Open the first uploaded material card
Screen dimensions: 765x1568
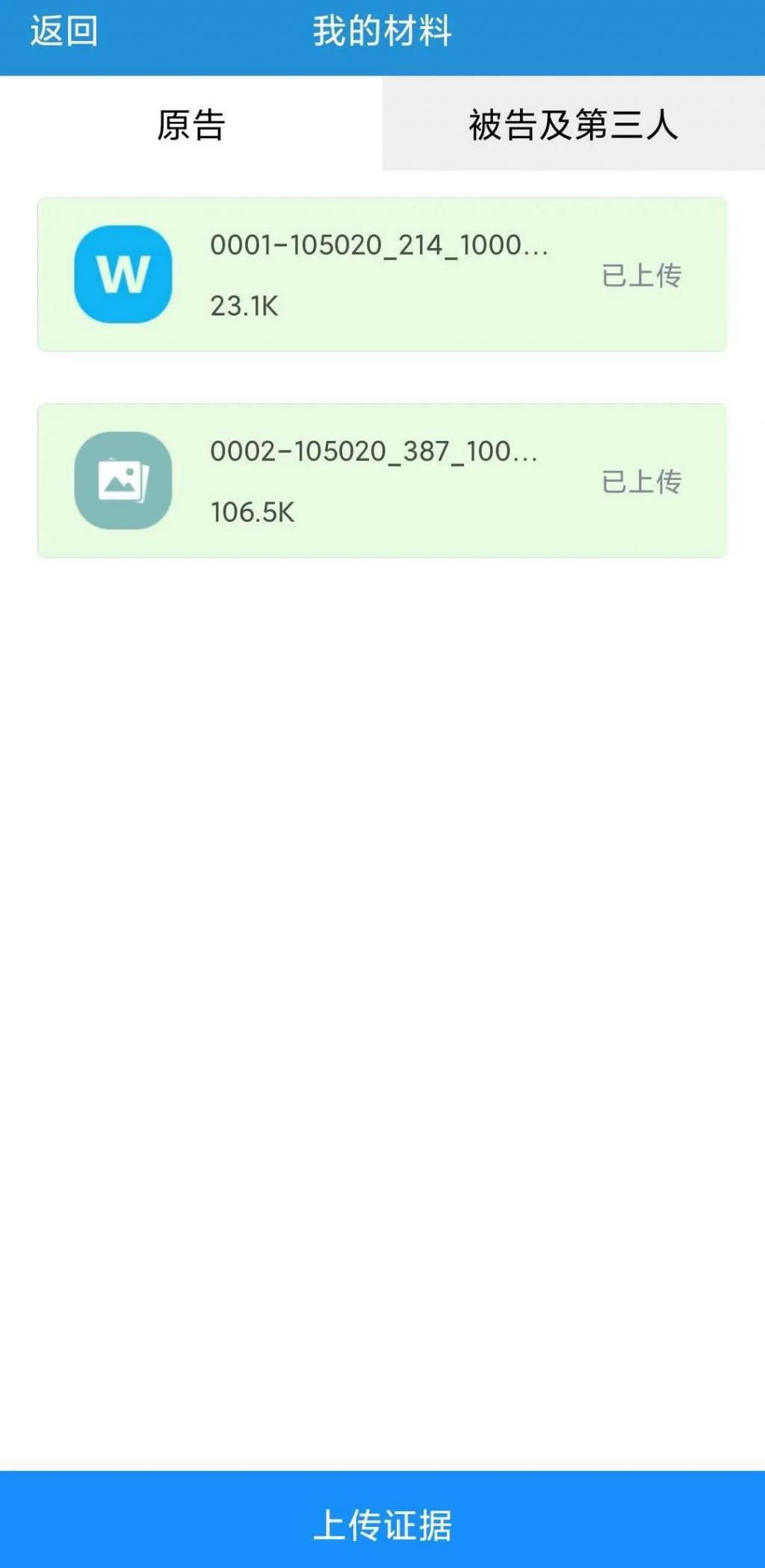pos(382,272)
